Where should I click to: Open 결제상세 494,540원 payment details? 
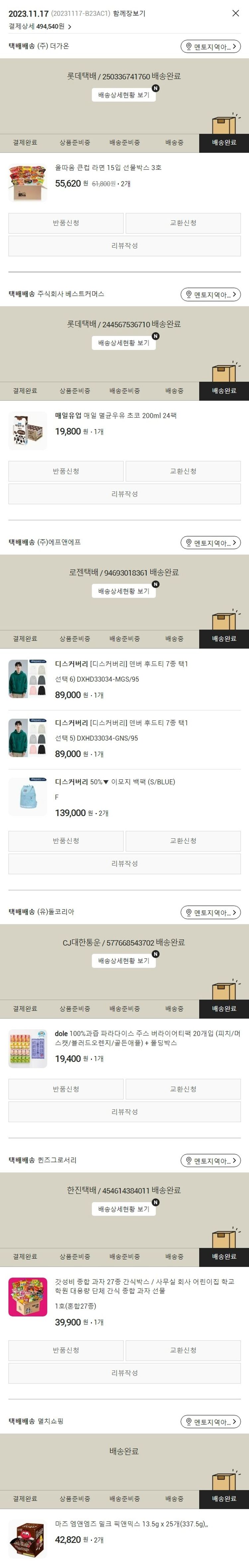[40, 27]
